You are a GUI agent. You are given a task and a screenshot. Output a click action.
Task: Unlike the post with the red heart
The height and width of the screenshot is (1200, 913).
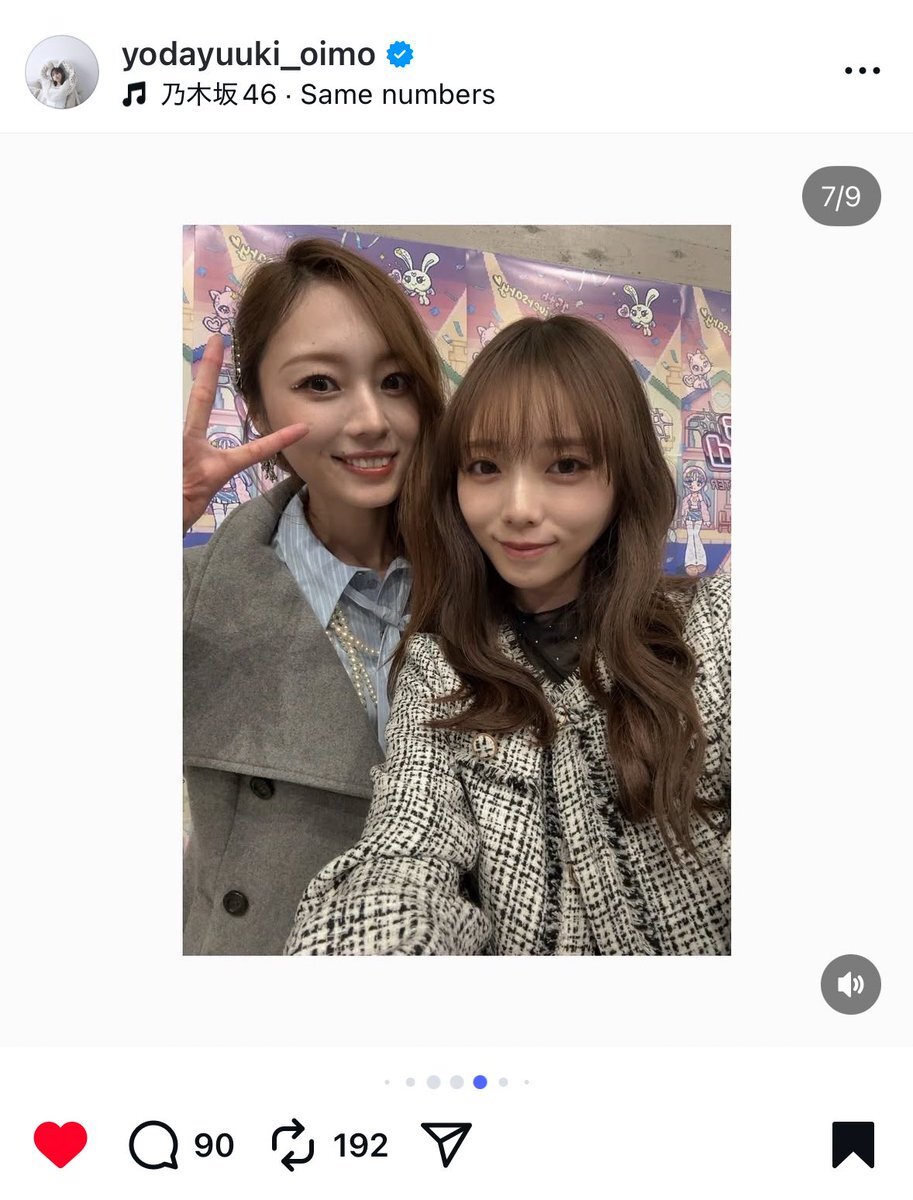click(60, 1145)
